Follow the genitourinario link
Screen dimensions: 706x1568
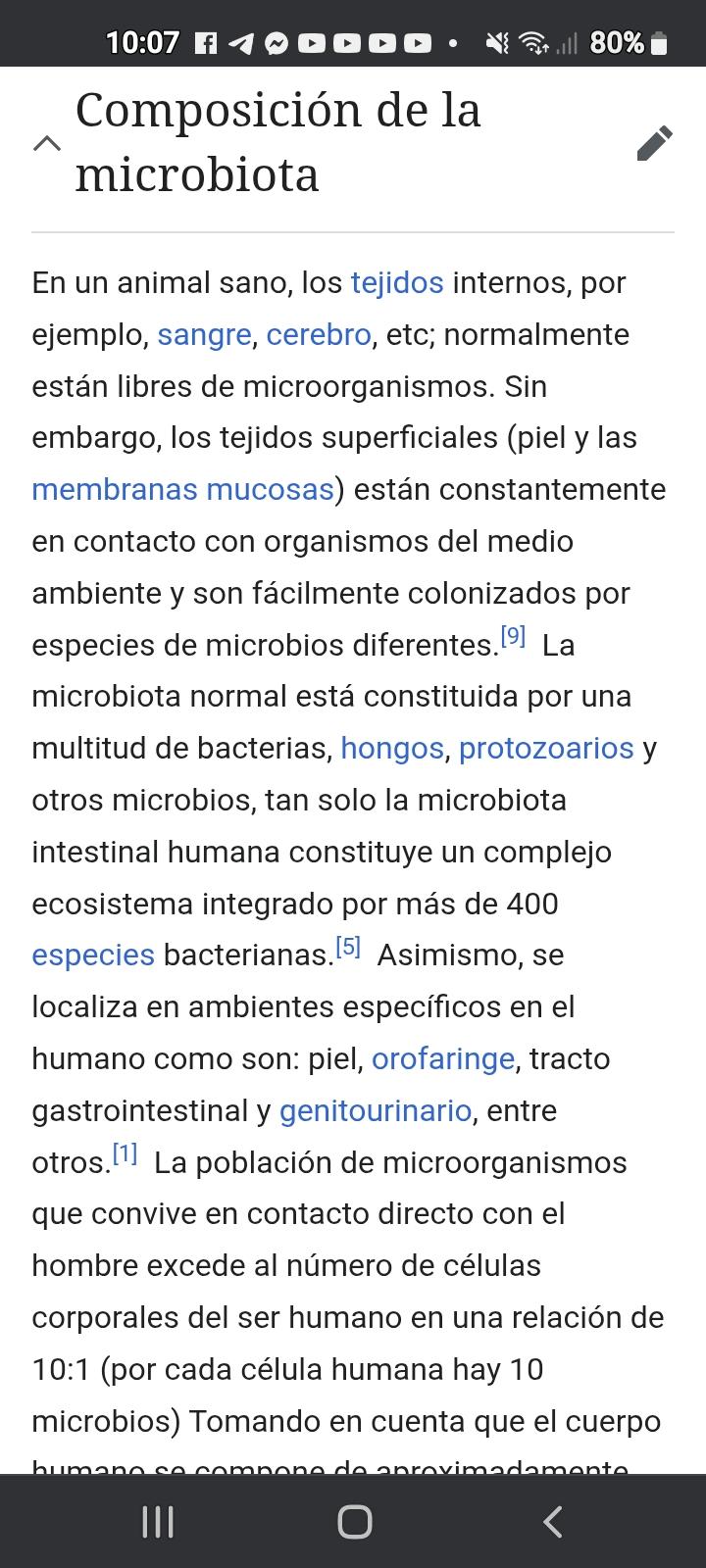tap(376, 1111)
